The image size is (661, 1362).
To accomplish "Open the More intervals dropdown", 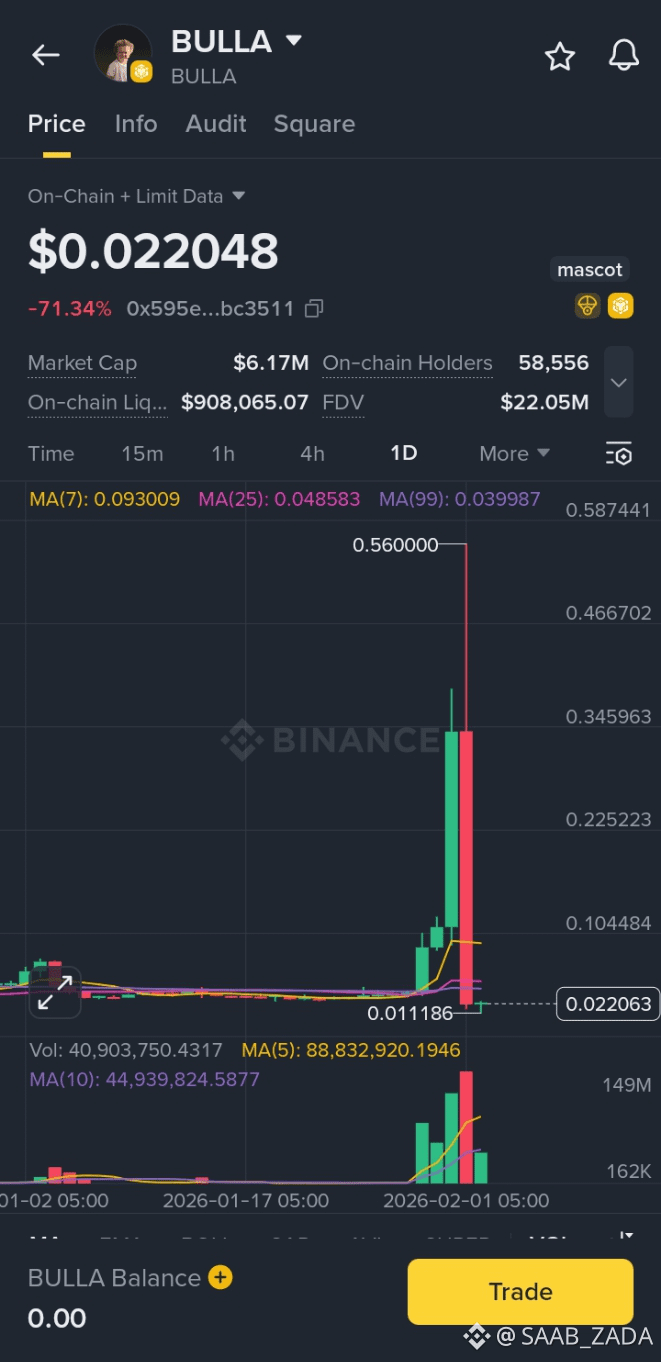I will tap(514, 454).
